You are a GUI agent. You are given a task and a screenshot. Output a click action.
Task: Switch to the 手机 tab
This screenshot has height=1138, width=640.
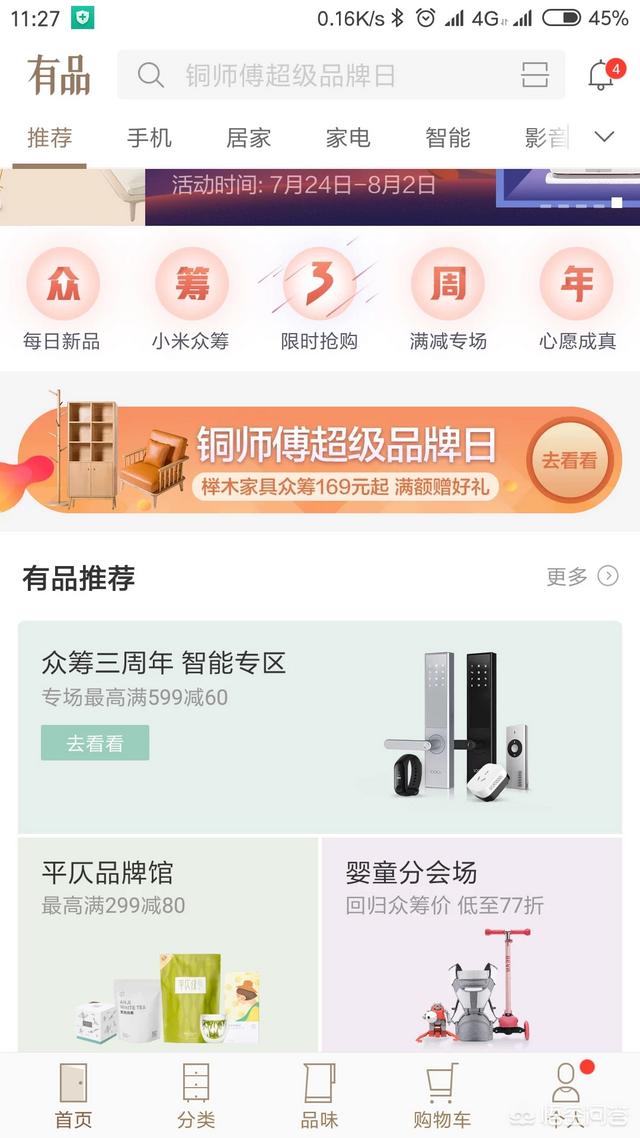click(x=149, y=138)
